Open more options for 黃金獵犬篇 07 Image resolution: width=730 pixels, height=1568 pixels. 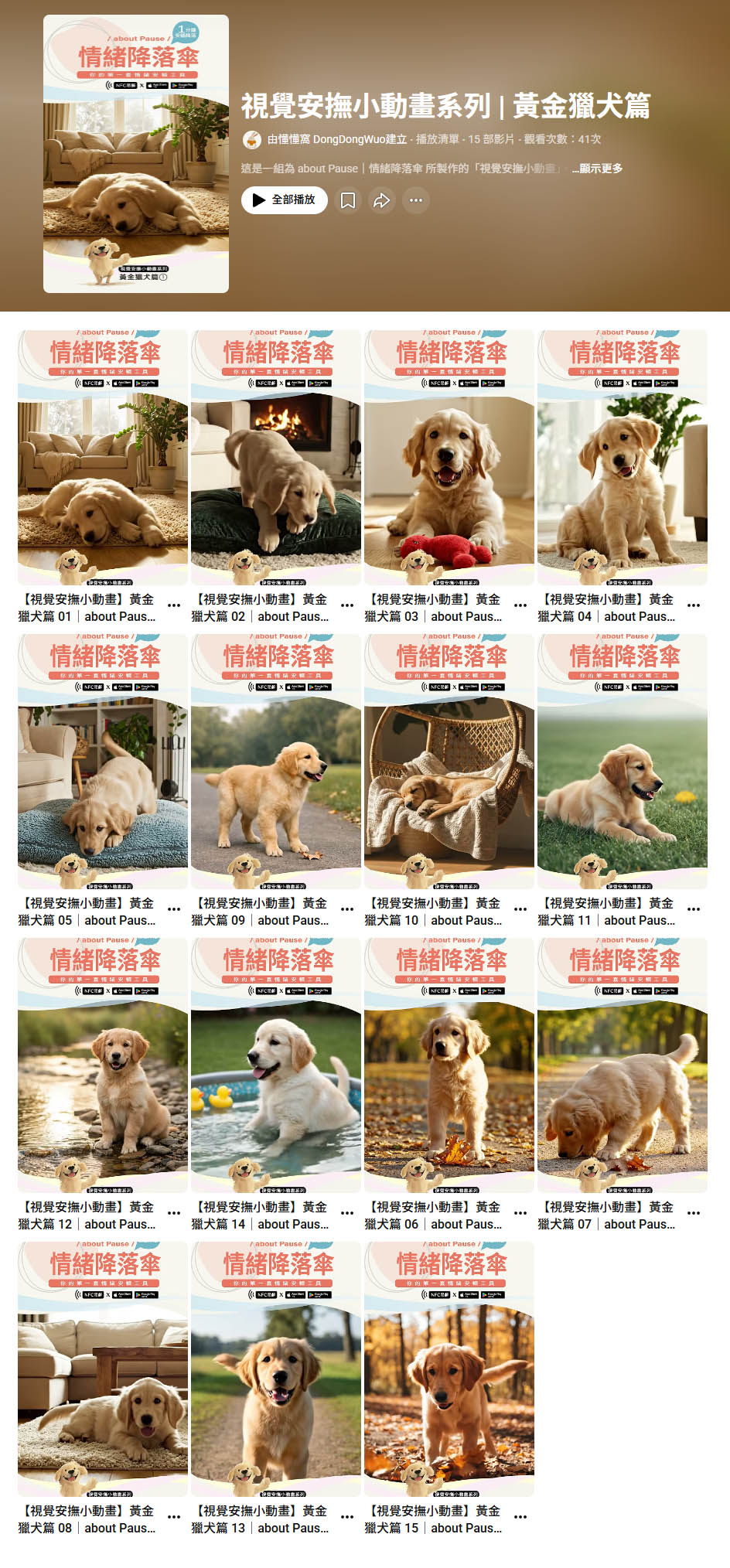coord(694,1213)
